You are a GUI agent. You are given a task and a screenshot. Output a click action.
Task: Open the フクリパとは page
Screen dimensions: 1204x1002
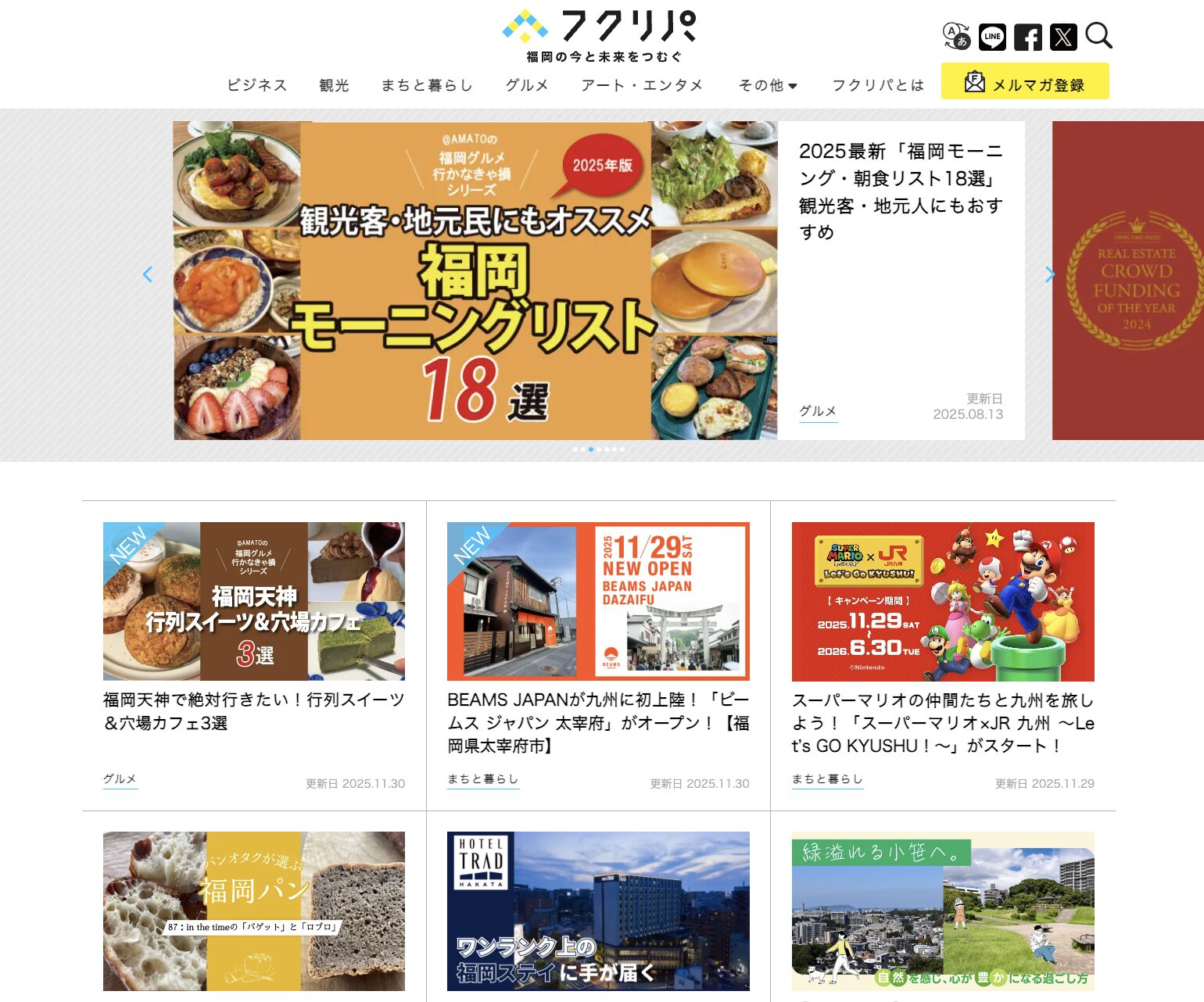coord(878,85)
